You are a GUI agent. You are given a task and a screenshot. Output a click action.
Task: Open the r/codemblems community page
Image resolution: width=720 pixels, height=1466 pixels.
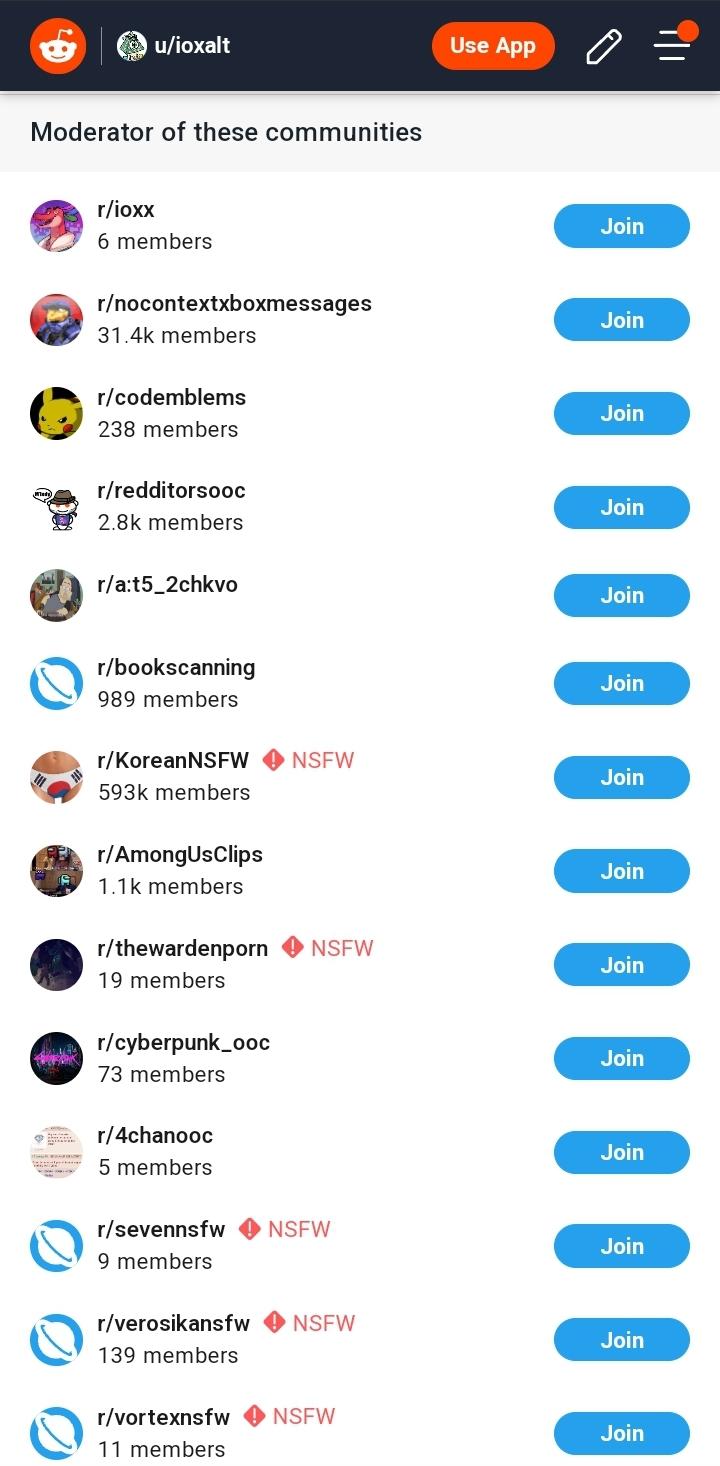171,398
